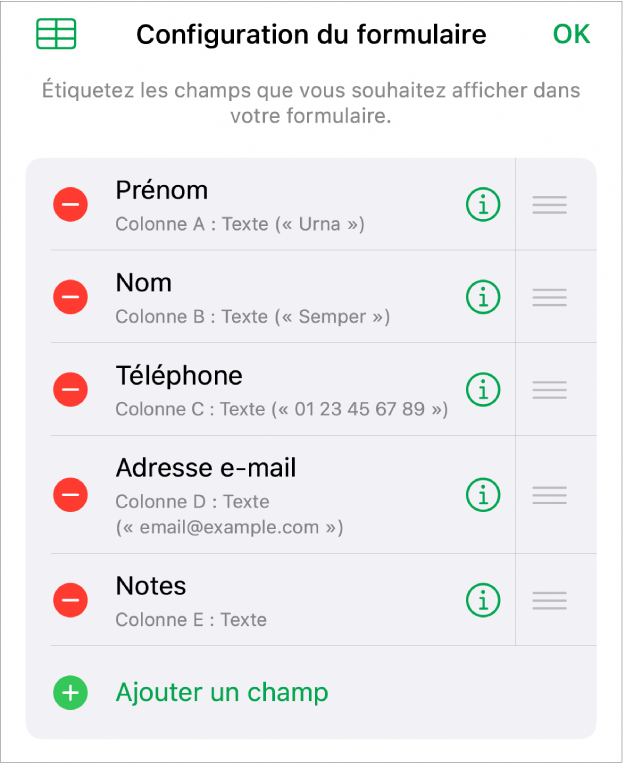The height and width of the screenshot is (763, 625).
Task: Open info for the Prénom field
Action: [483, 205]
